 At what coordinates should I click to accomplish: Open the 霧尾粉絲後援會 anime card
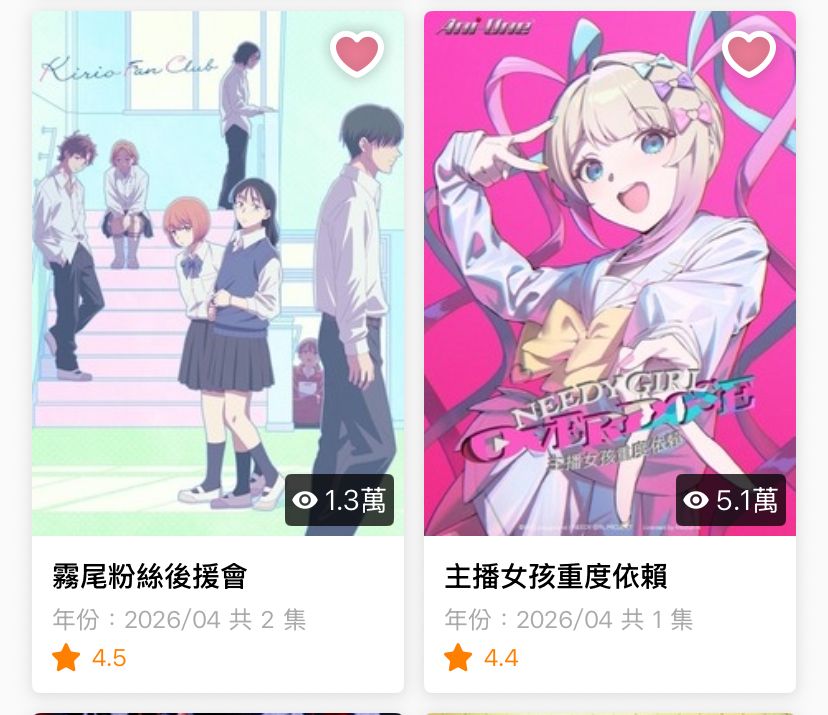pos(217,300)
